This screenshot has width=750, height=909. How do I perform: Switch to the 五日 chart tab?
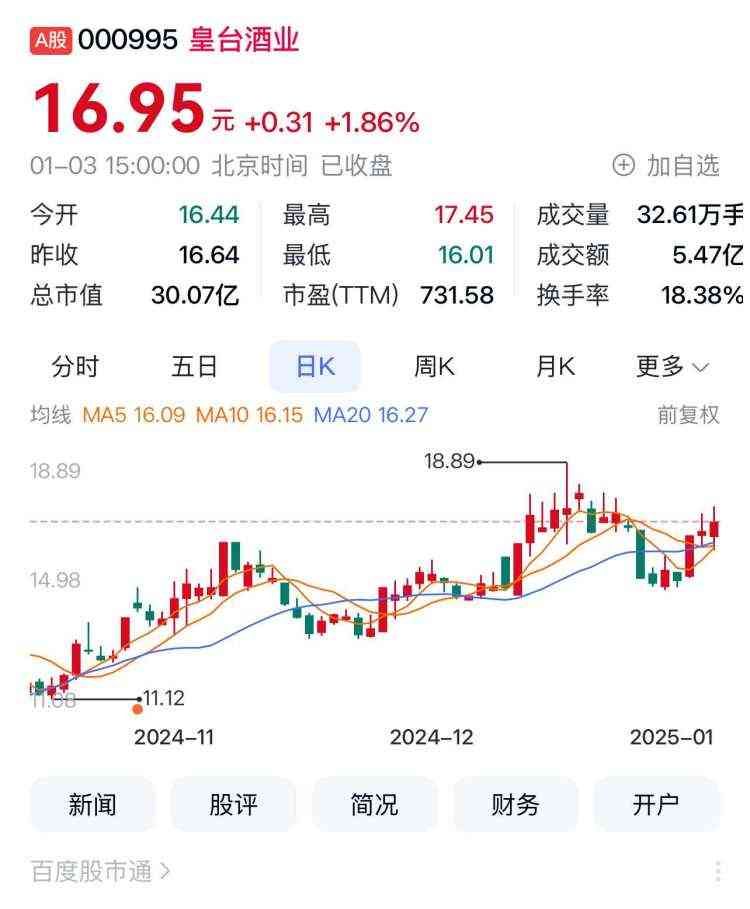pos(194,367)
